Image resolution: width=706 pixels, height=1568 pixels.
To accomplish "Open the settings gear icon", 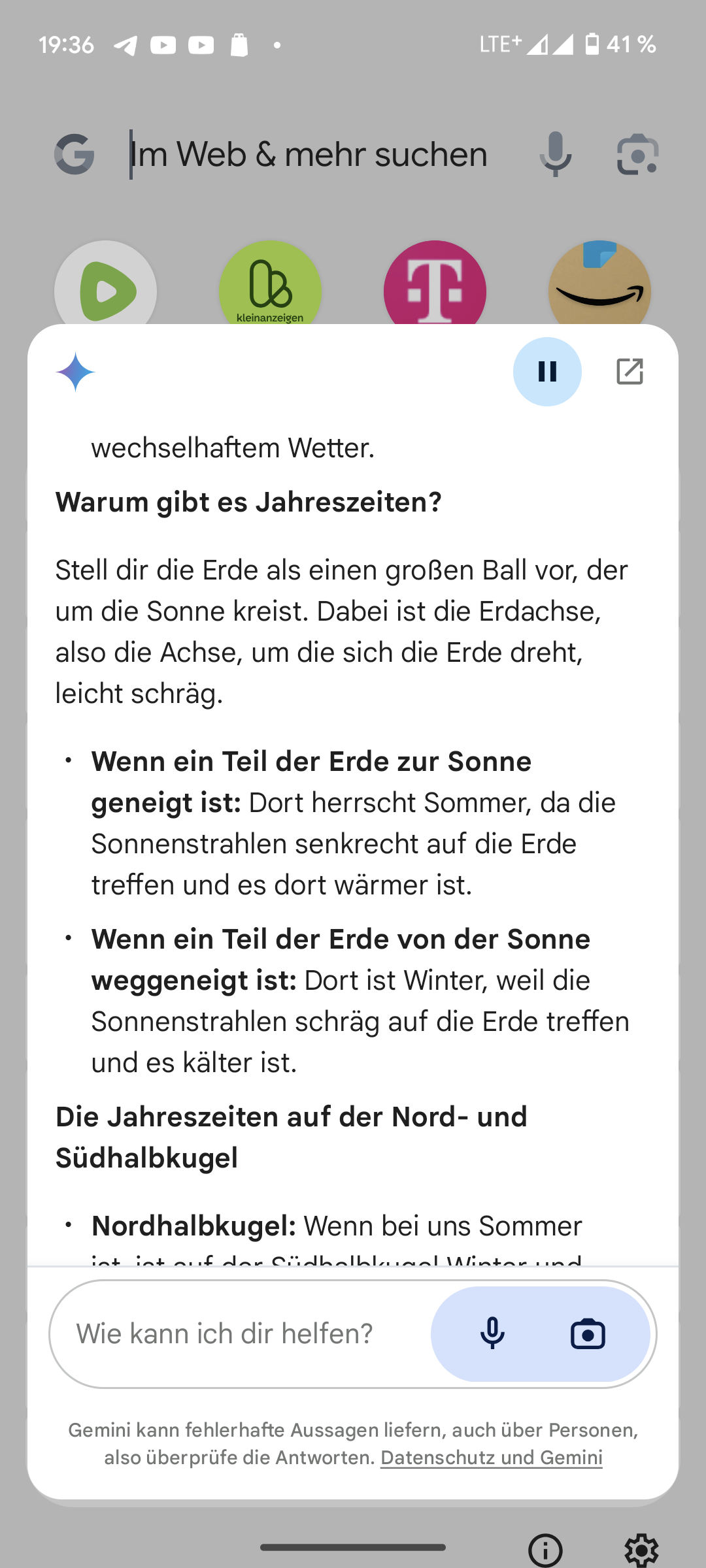I will (x=641, y=1549).
